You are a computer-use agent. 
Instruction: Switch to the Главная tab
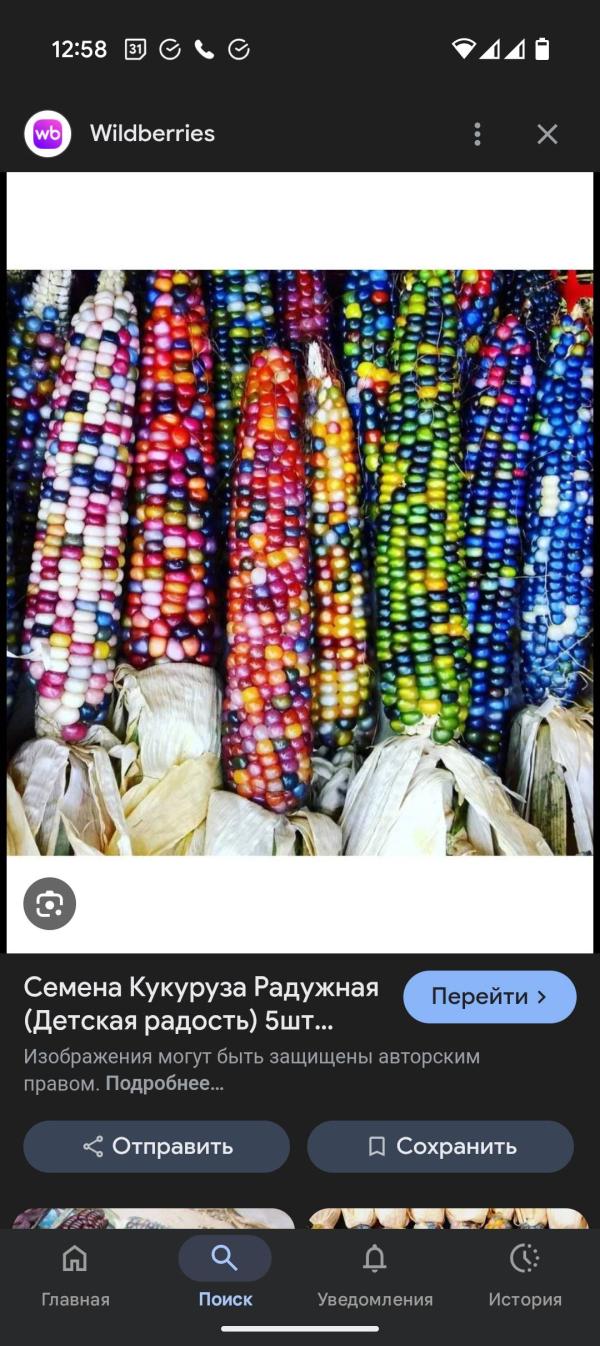point(75,1275)
